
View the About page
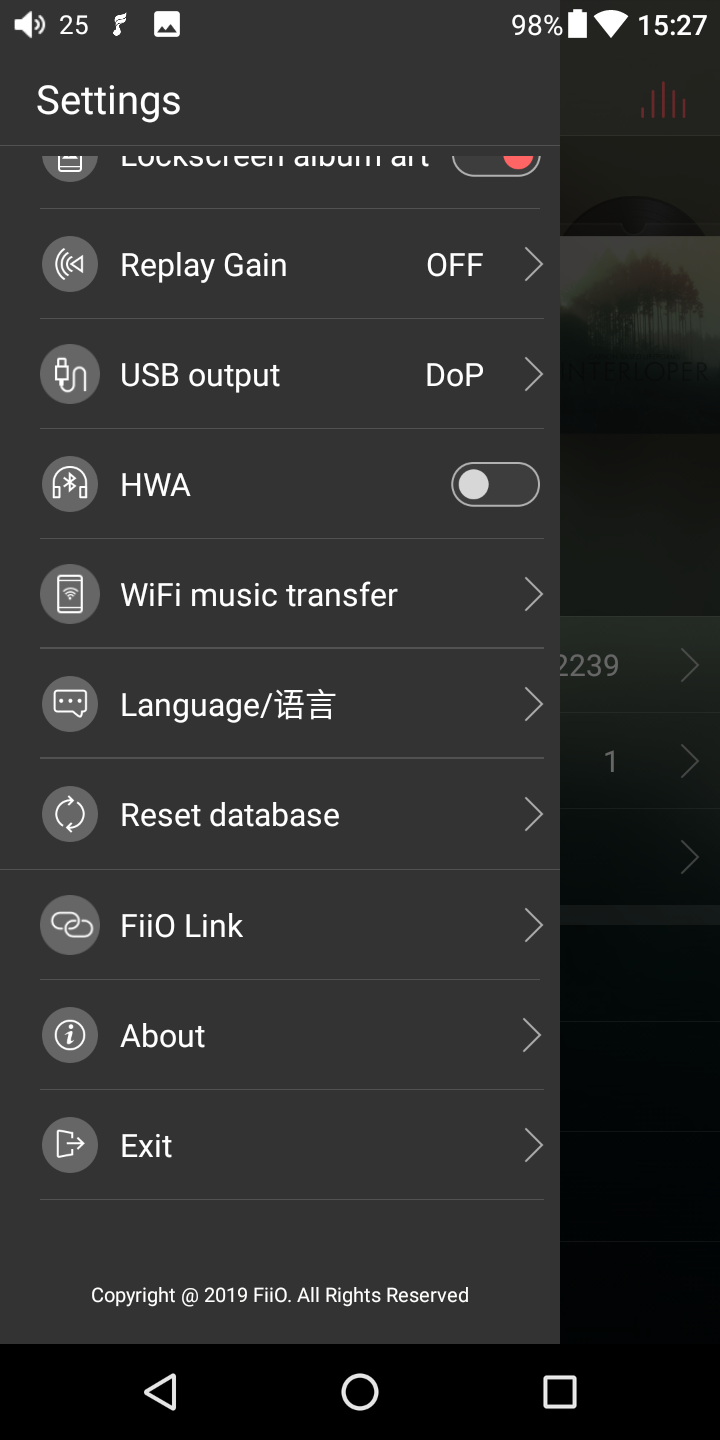(x=290, y=1036)
